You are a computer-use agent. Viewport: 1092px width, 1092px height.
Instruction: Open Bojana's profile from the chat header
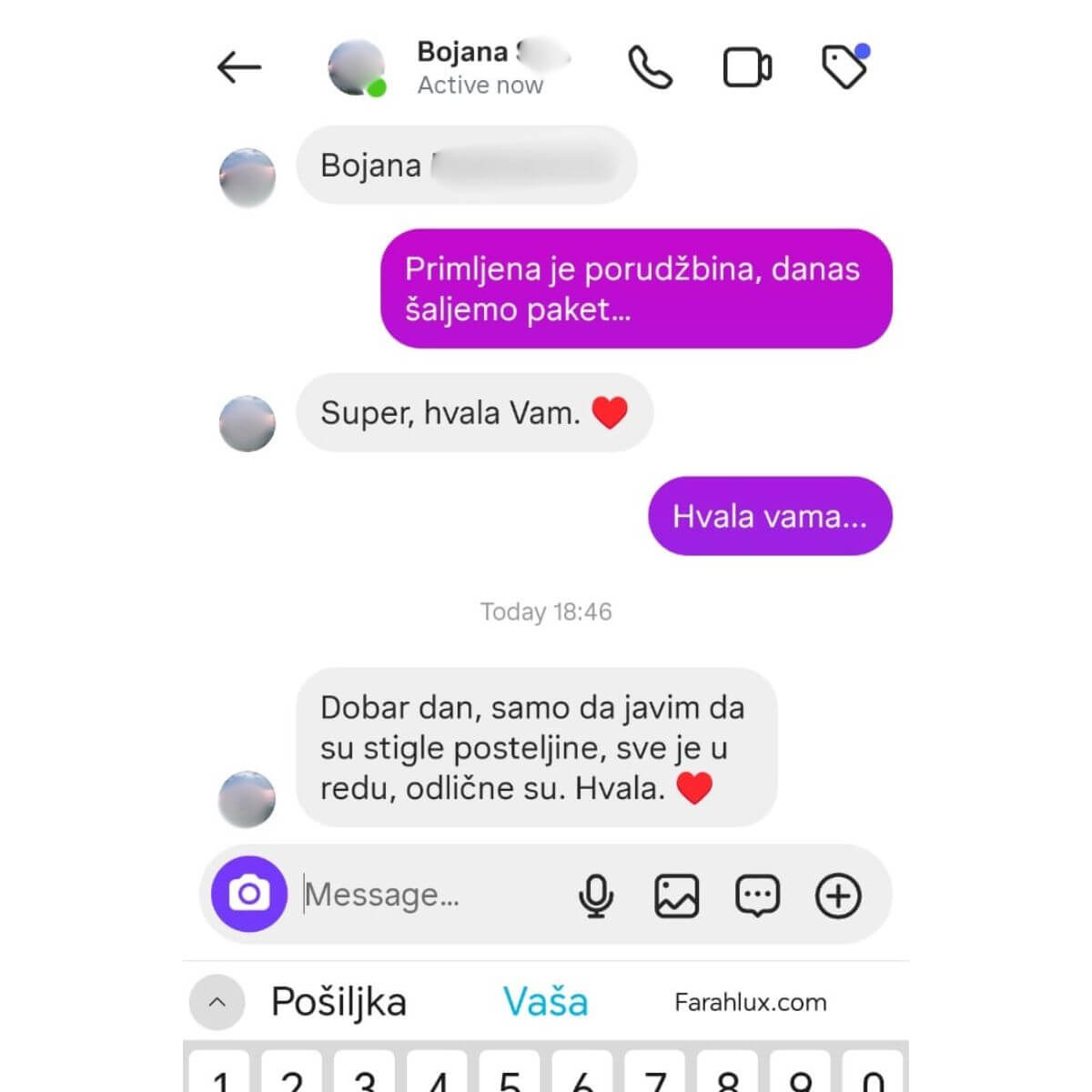[464, 67]
